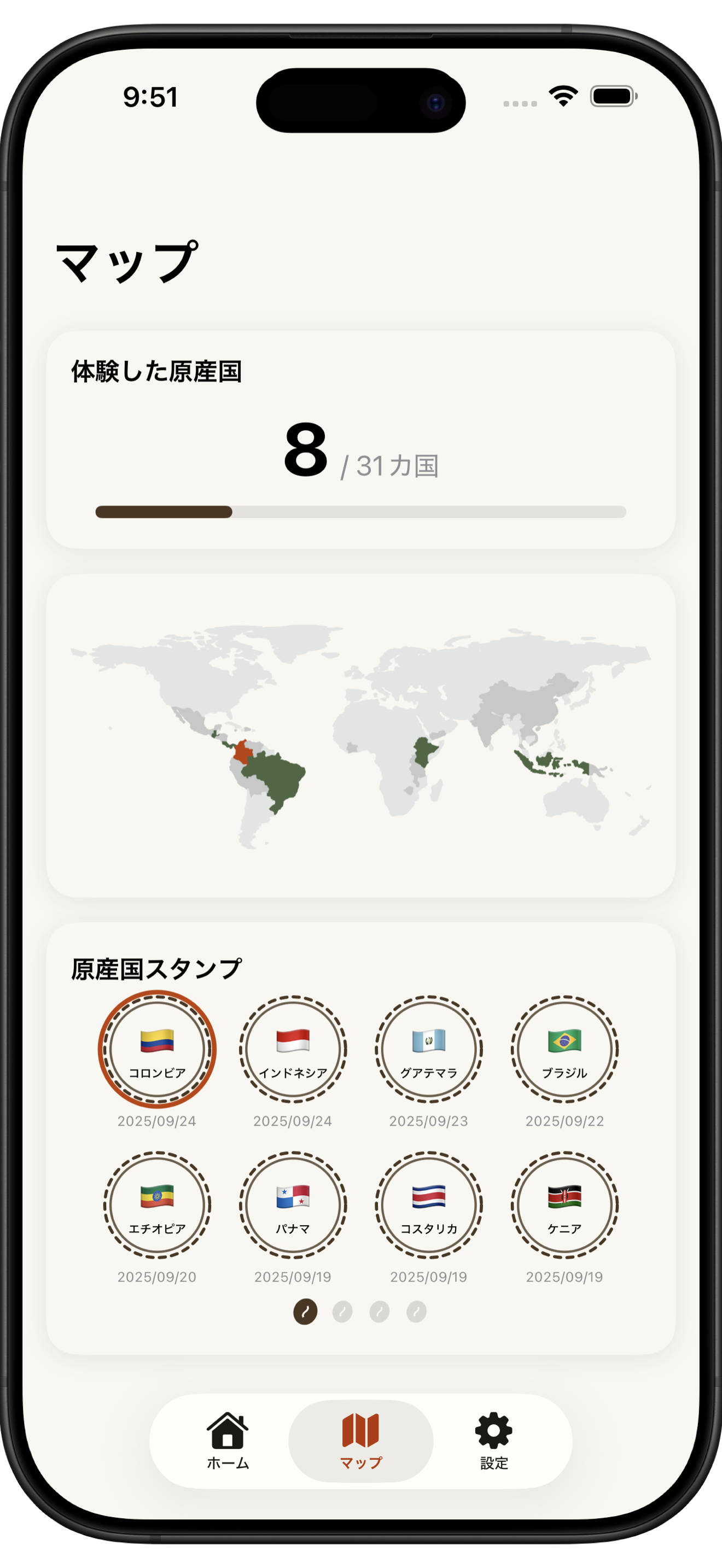
Task: Select the ブラジル (Brazil) stamp
Action: coord(564,1052)
